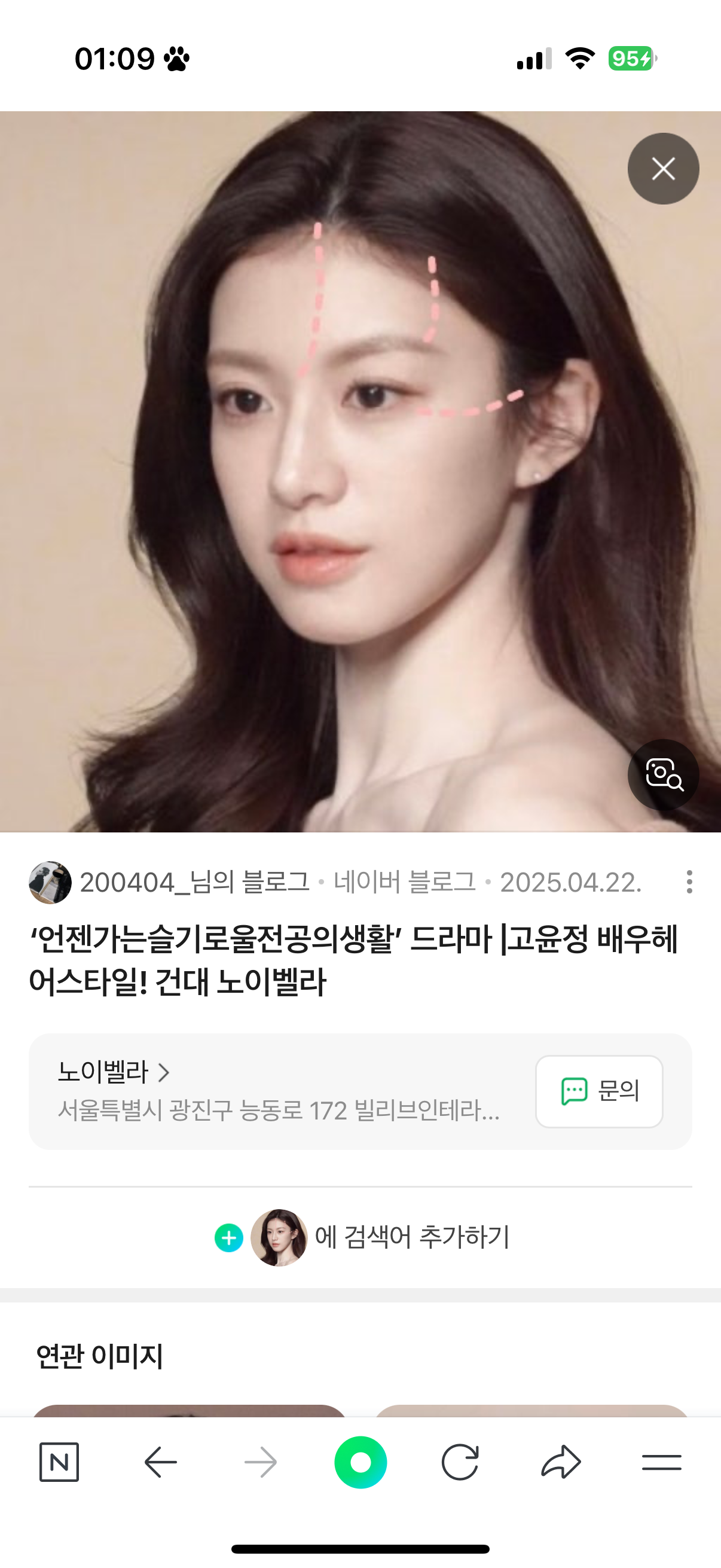The height and width of the screenshot is (1568, 721).
Task: Close the image viewer
Action: (x=662, y=169)
